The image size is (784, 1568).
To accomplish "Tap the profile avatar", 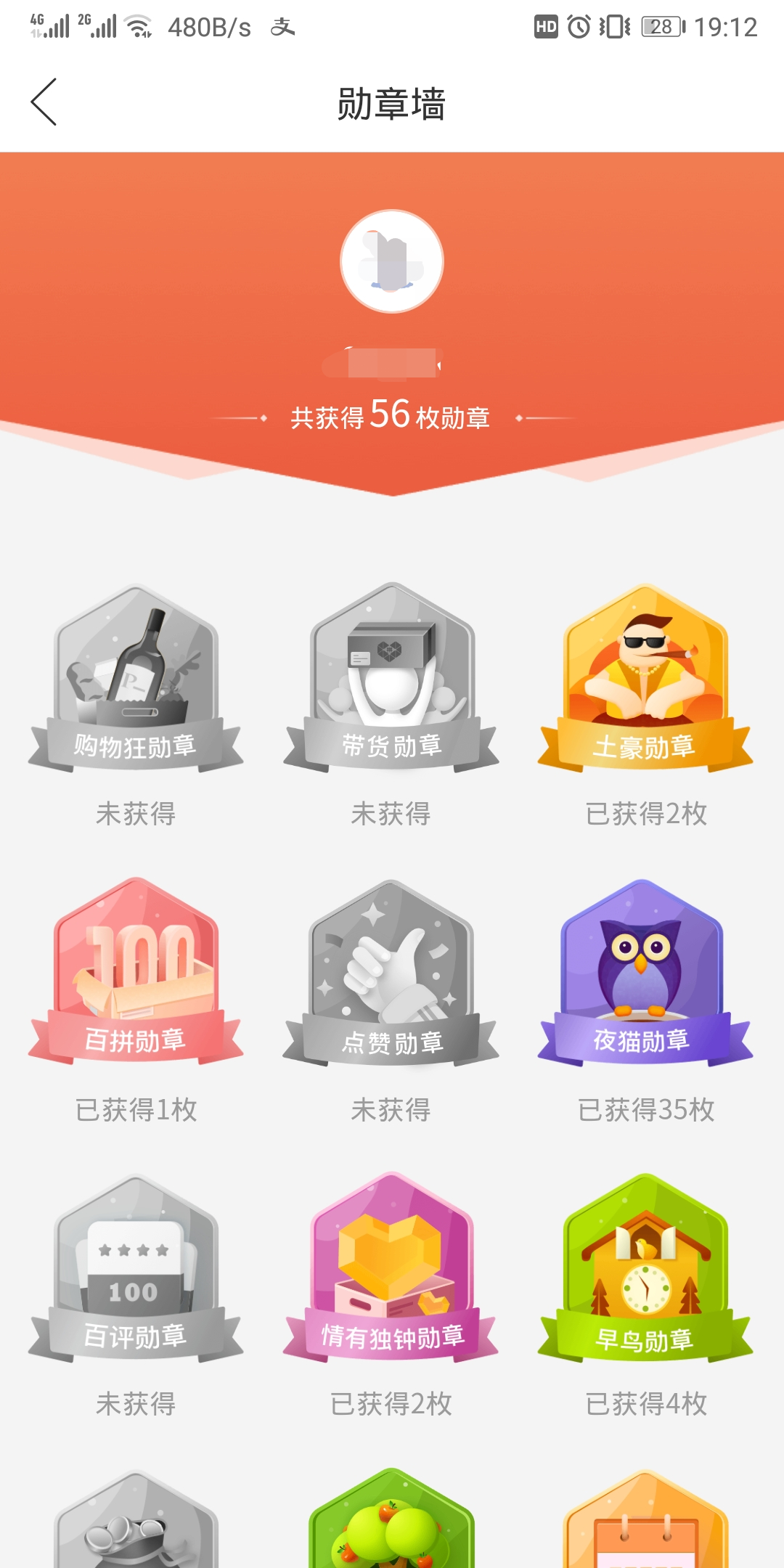I will pos(392,261).
